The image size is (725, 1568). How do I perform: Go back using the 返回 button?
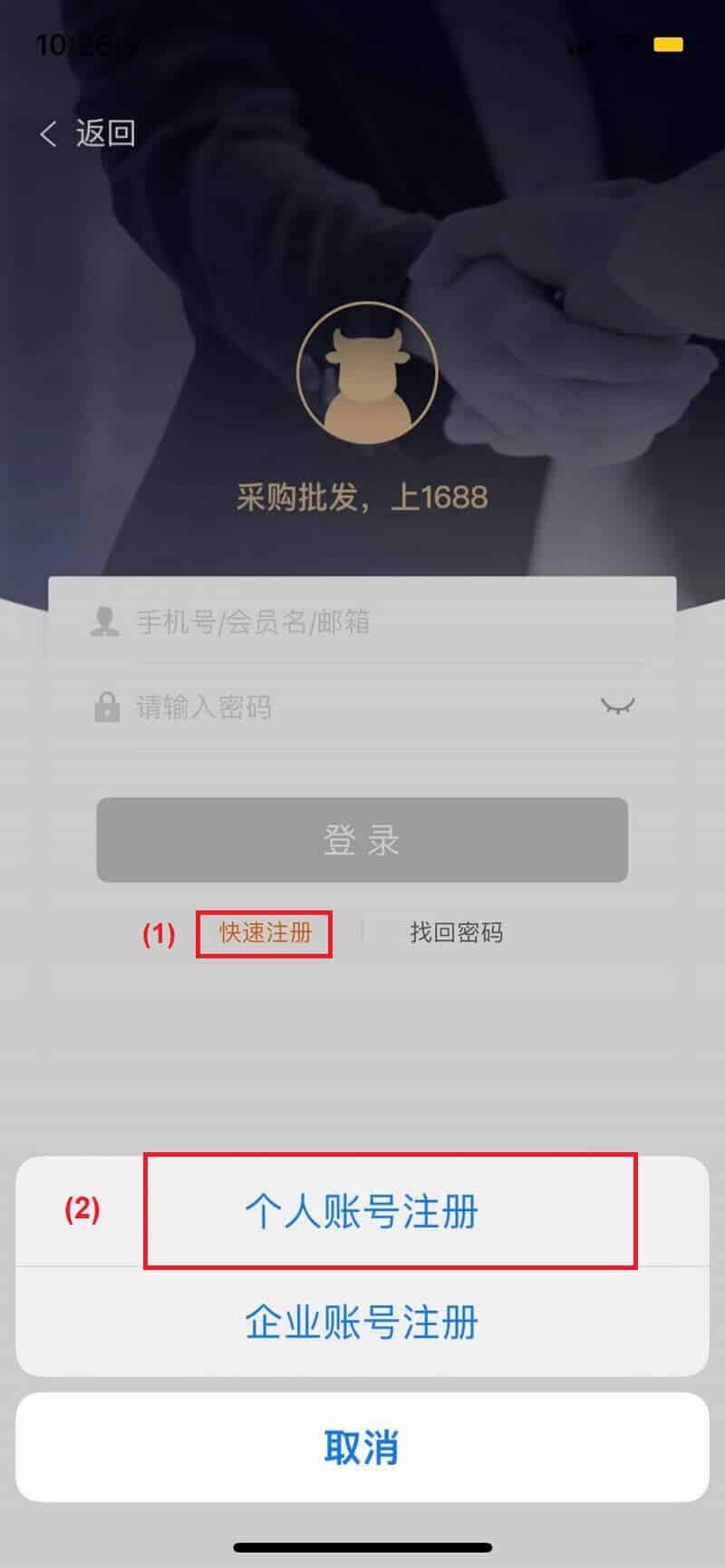[88, 134]
